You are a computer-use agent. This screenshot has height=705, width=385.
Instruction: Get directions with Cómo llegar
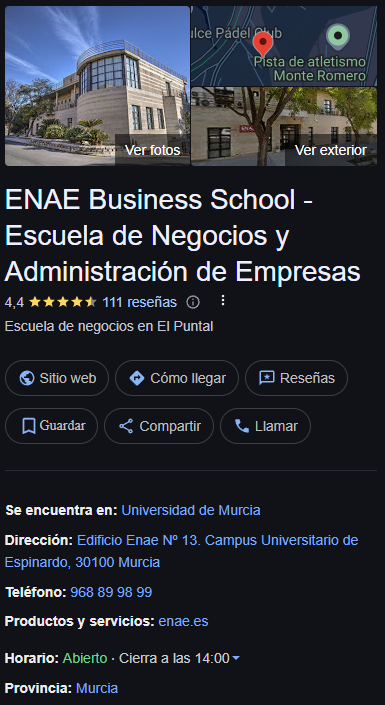click(x=177, y=378)
